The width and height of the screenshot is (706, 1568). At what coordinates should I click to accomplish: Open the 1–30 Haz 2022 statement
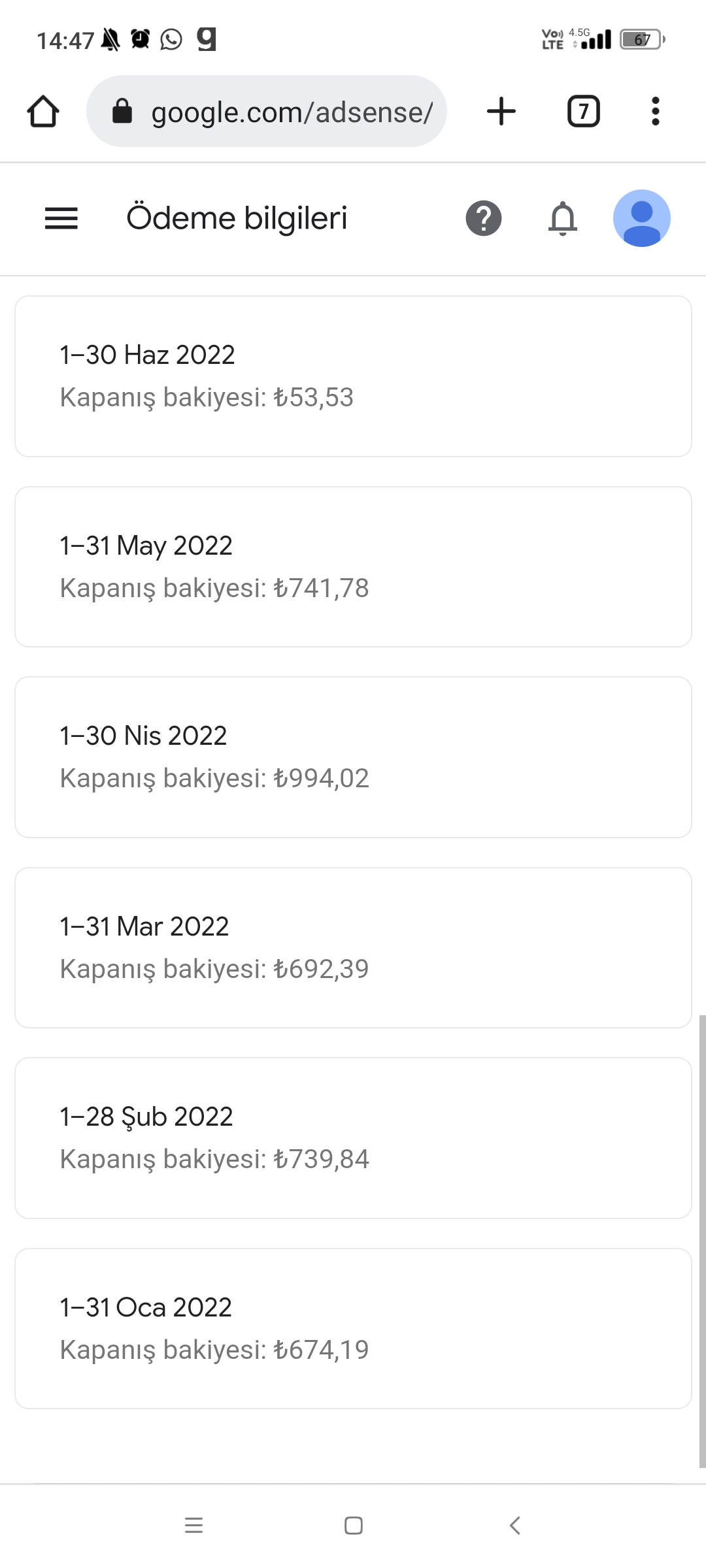(353, 376)
